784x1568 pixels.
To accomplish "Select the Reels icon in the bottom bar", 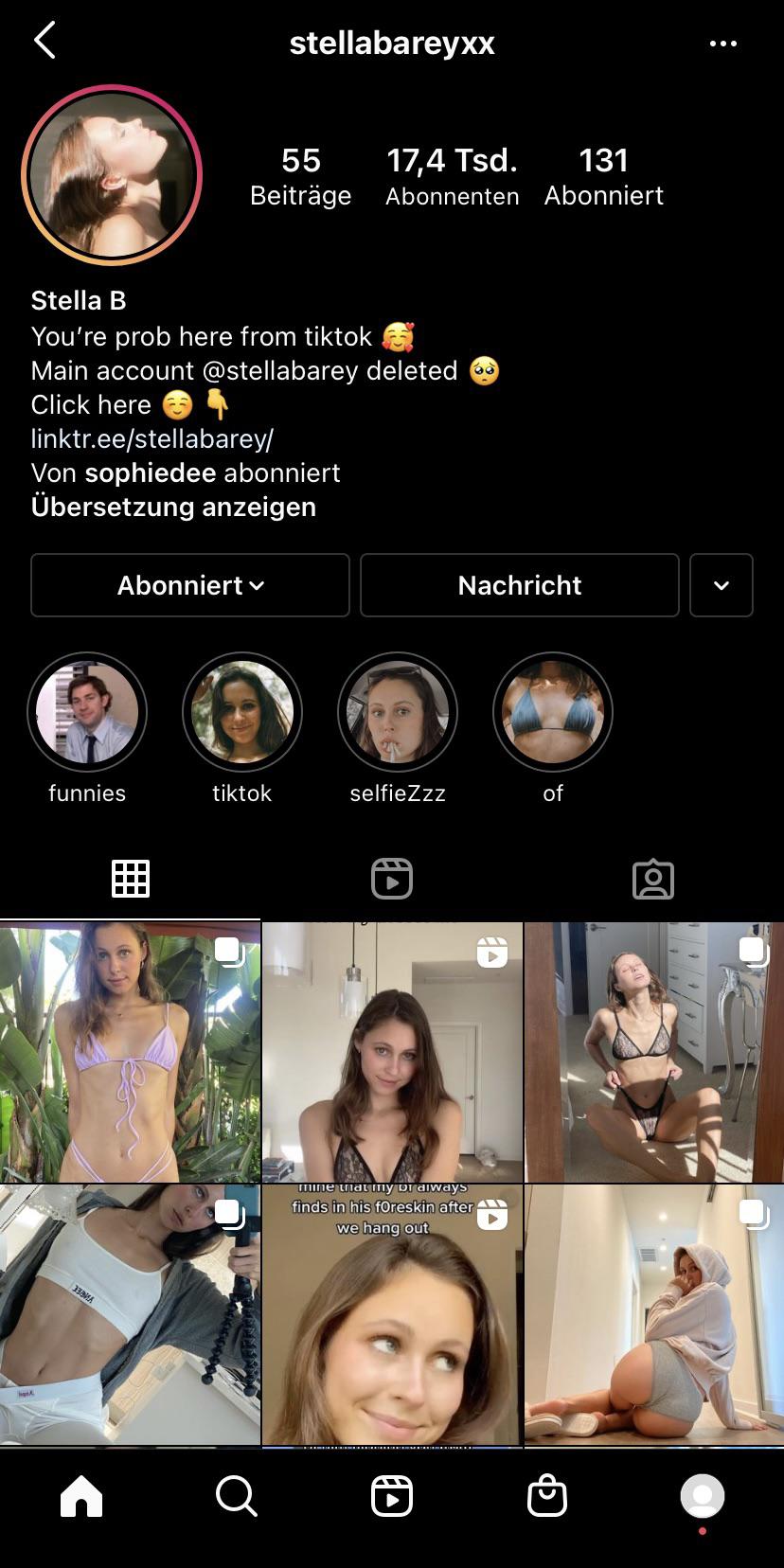I will click(391, 1496).
